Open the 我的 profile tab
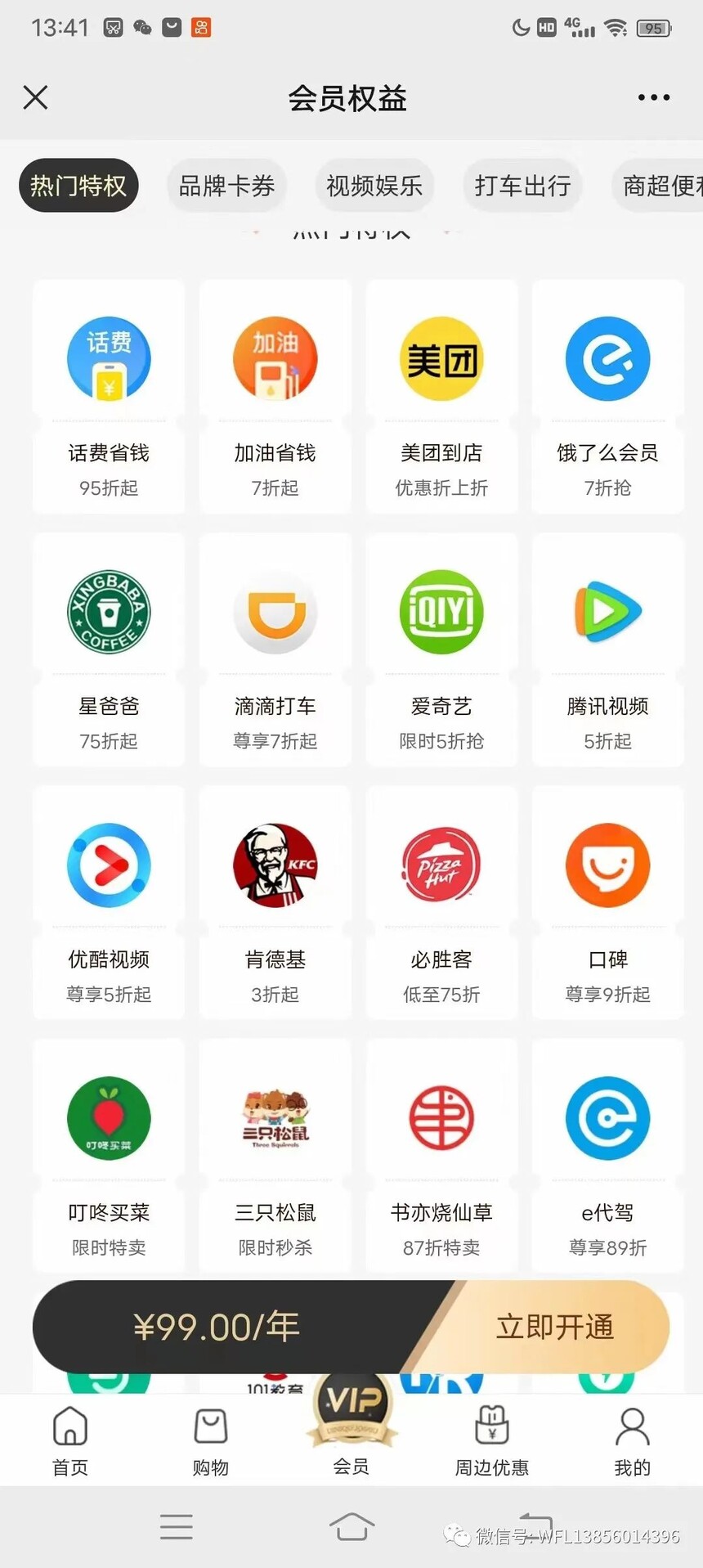 [x=632, y=1441]
